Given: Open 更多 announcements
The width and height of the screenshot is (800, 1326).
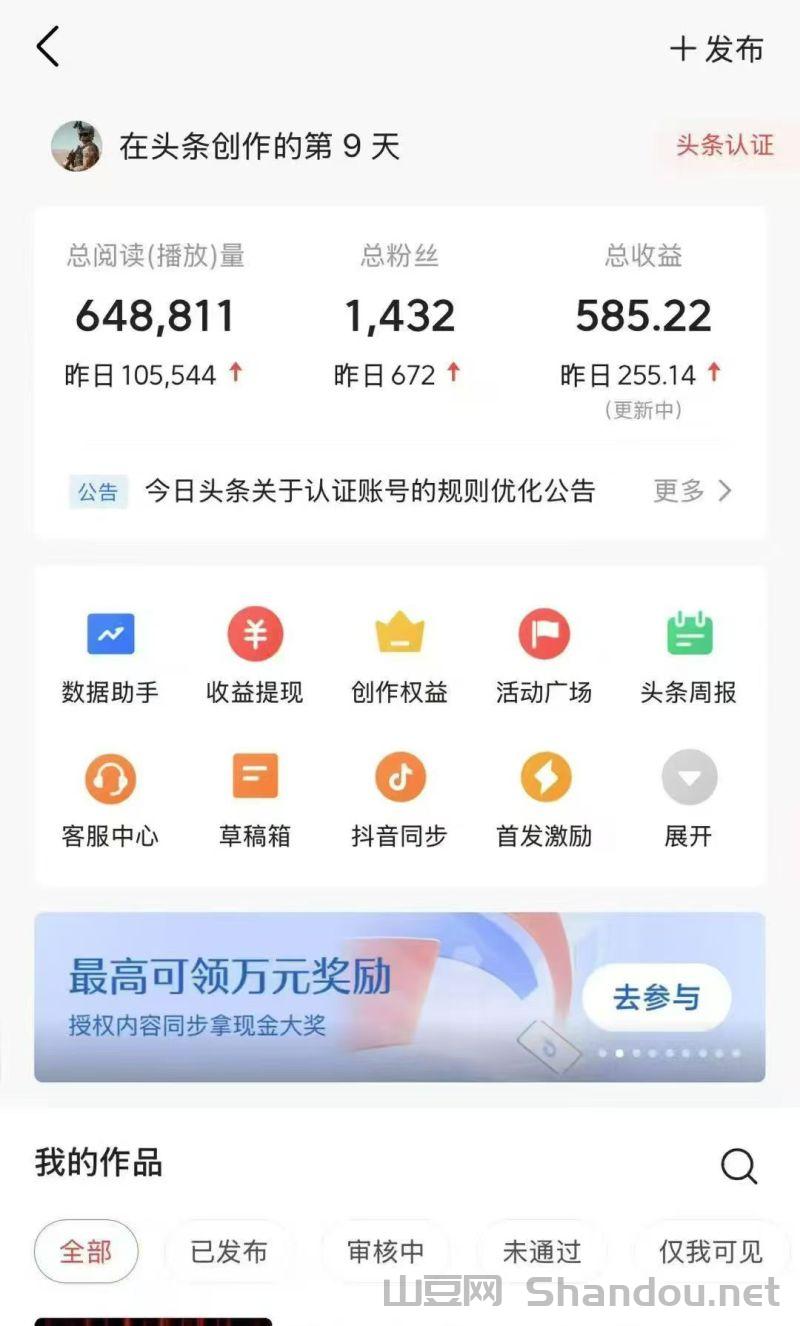Looking at the screenshot, I should pyautogui.click(x=693, y=490).
